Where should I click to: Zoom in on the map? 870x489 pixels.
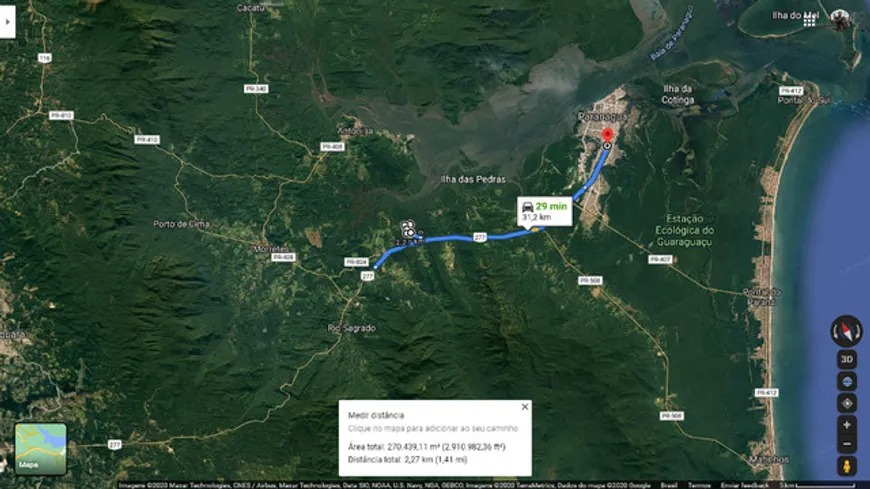coord(847,425)
